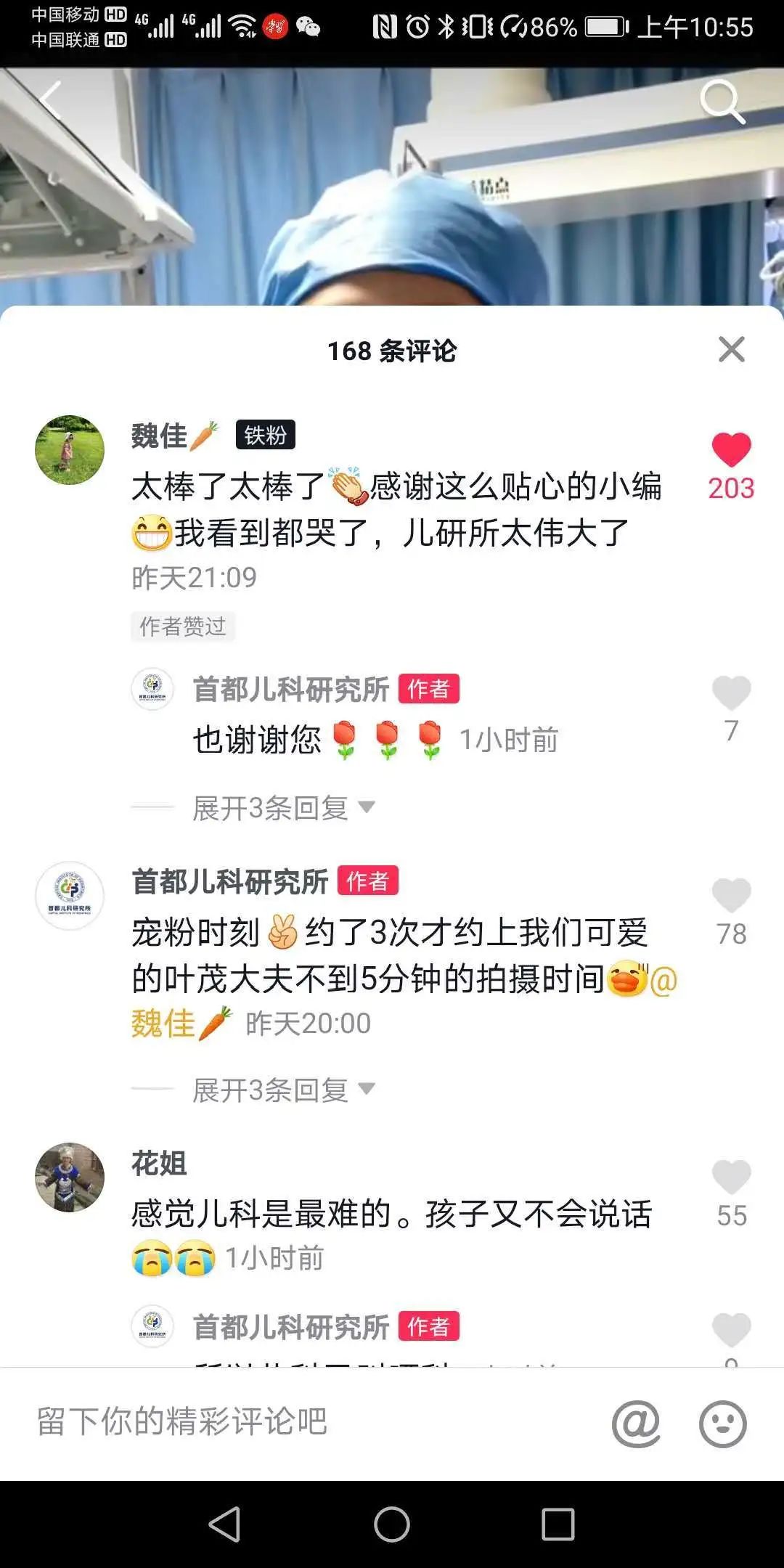Tap the 铁粉 fan badge beside 魏佳
This screenshot has height=1568, width=784.
coord(265,436)
